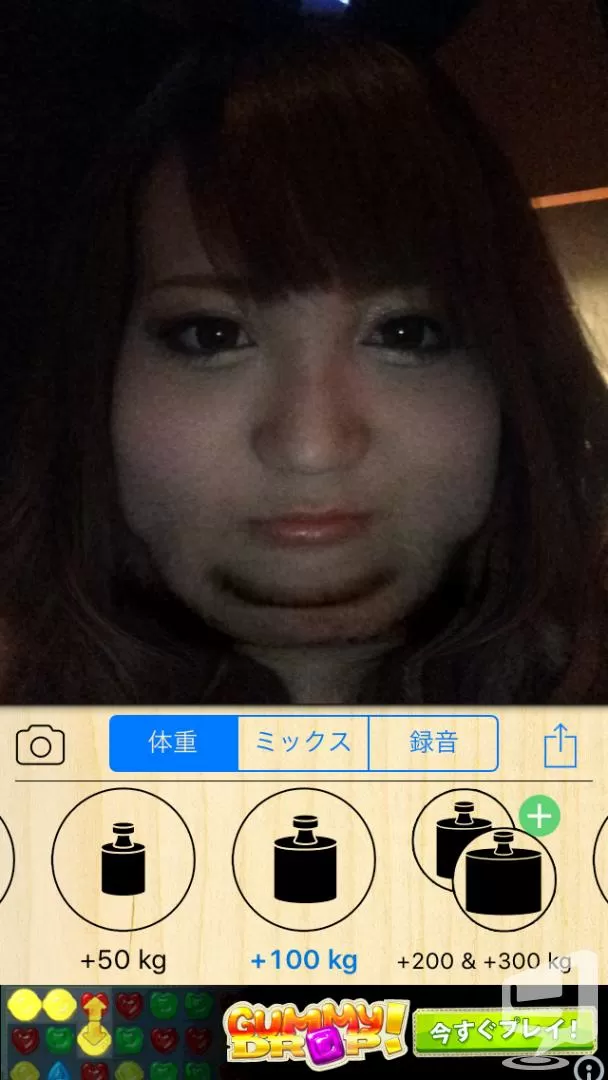Switch to the ミックス tab
The image size is (608, 1080).
point(303,742)
